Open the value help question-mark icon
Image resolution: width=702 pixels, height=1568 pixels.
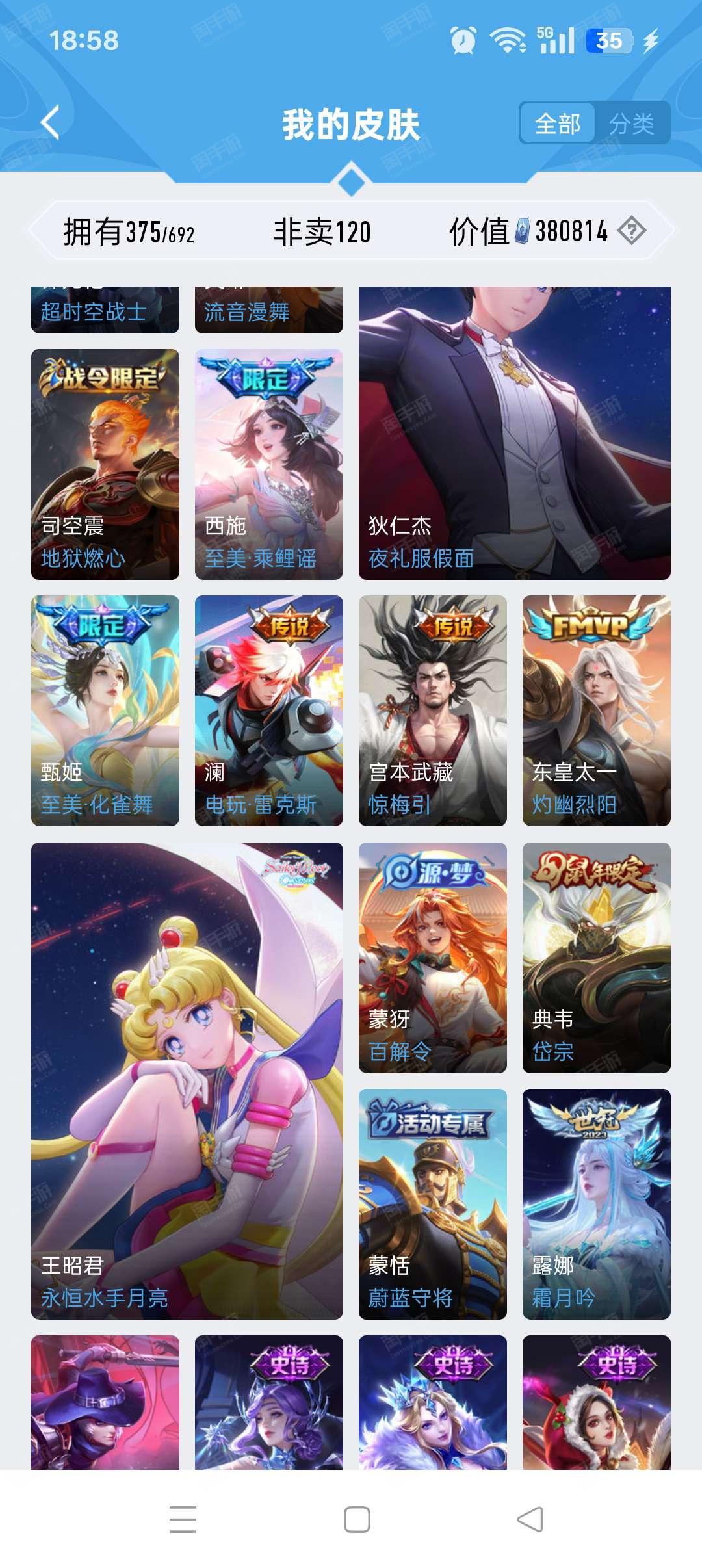631,231
